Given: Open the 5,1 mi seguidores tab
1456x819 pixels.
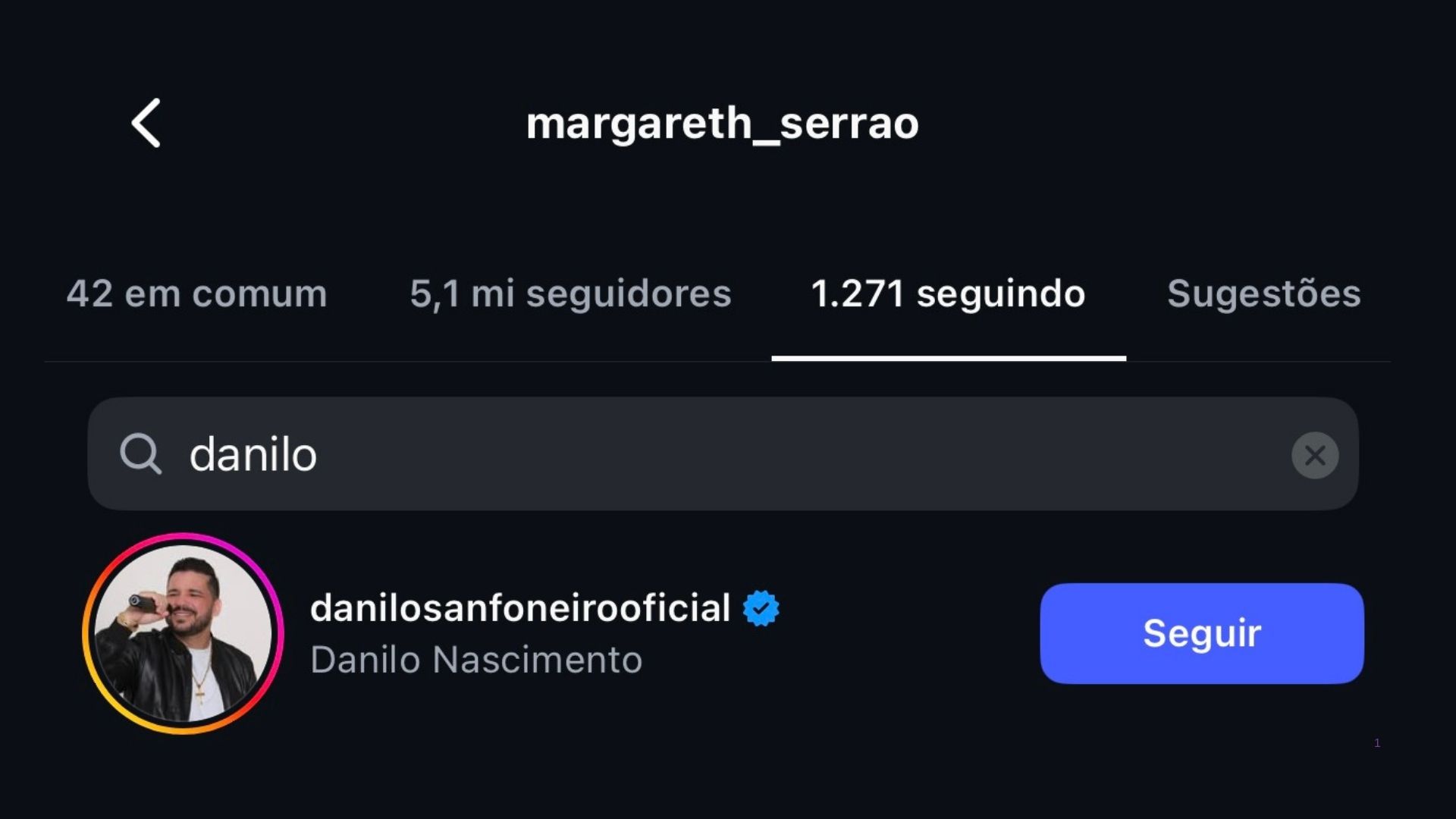Looking at the screenshot, I should coord(570,294).
